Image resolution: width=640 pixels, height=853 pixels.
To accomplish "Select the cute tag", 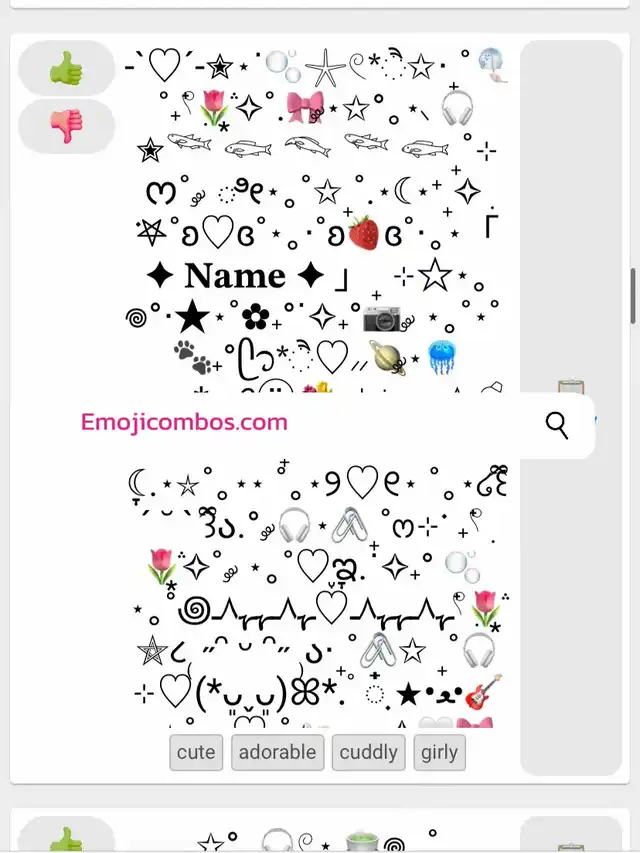I will click(196, 752).
